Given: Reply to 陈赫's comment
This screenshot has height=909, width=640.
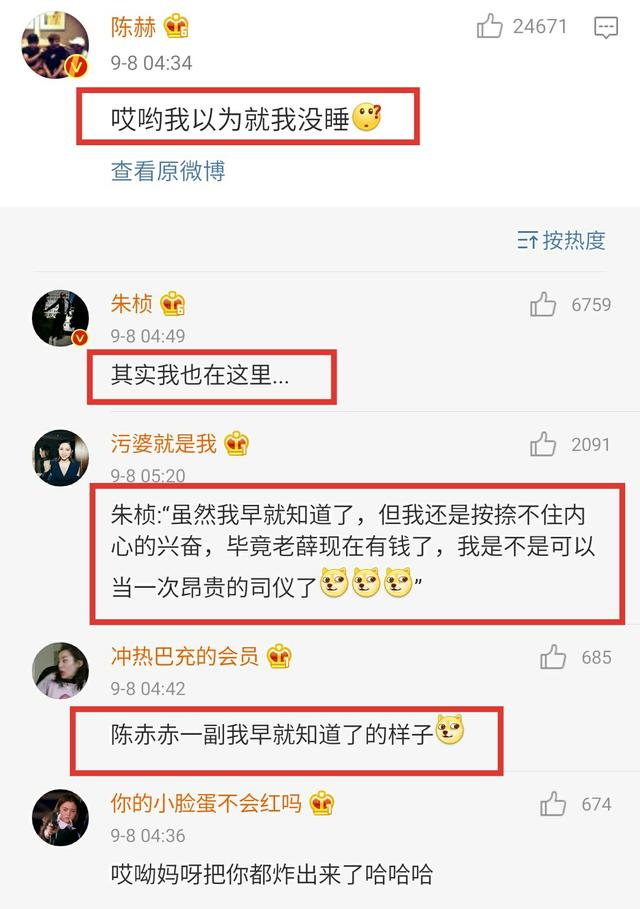Looking at the screenshot, I should [x=606, y=28].
